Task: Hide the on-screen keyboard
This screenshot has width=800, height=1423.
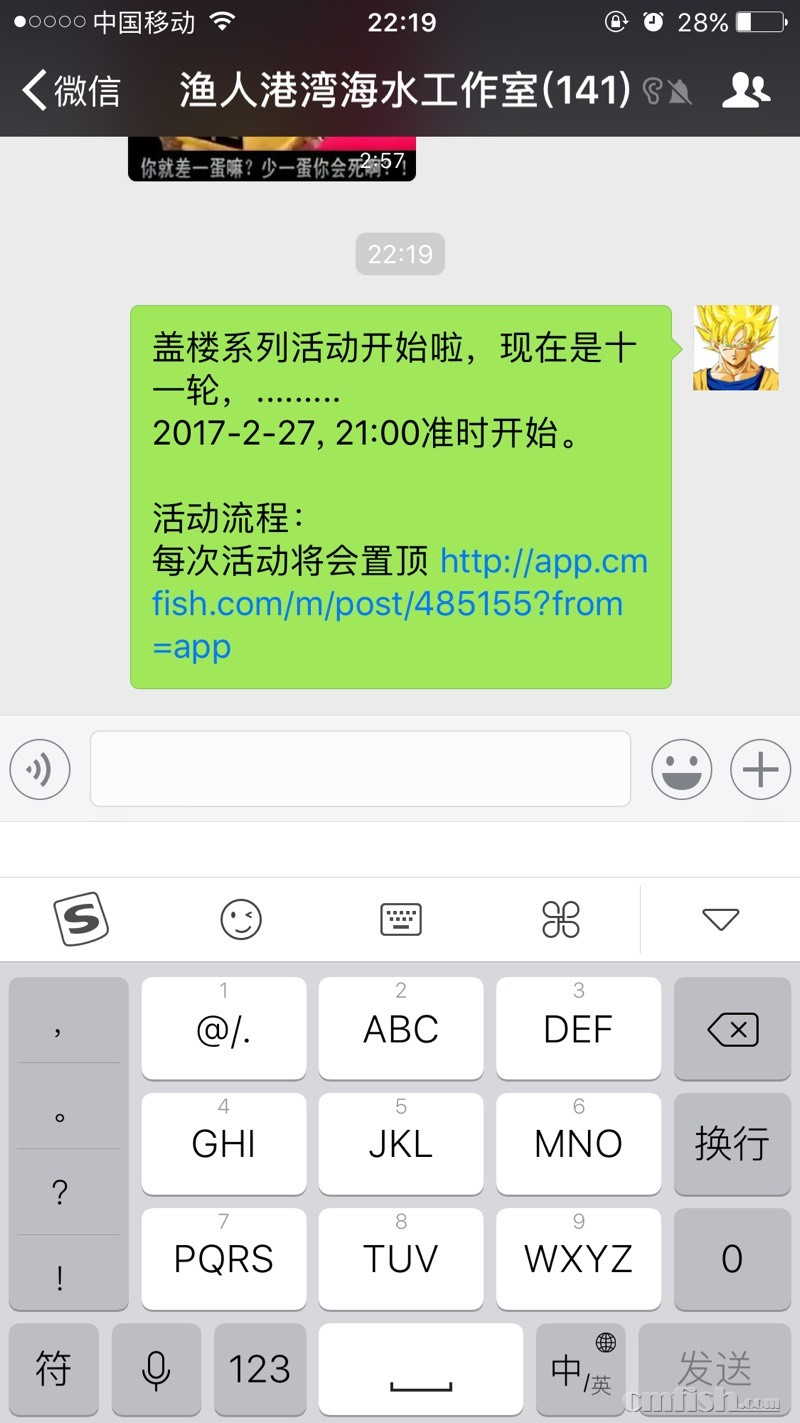Action: pyautogui.click(x=720, y=919)
